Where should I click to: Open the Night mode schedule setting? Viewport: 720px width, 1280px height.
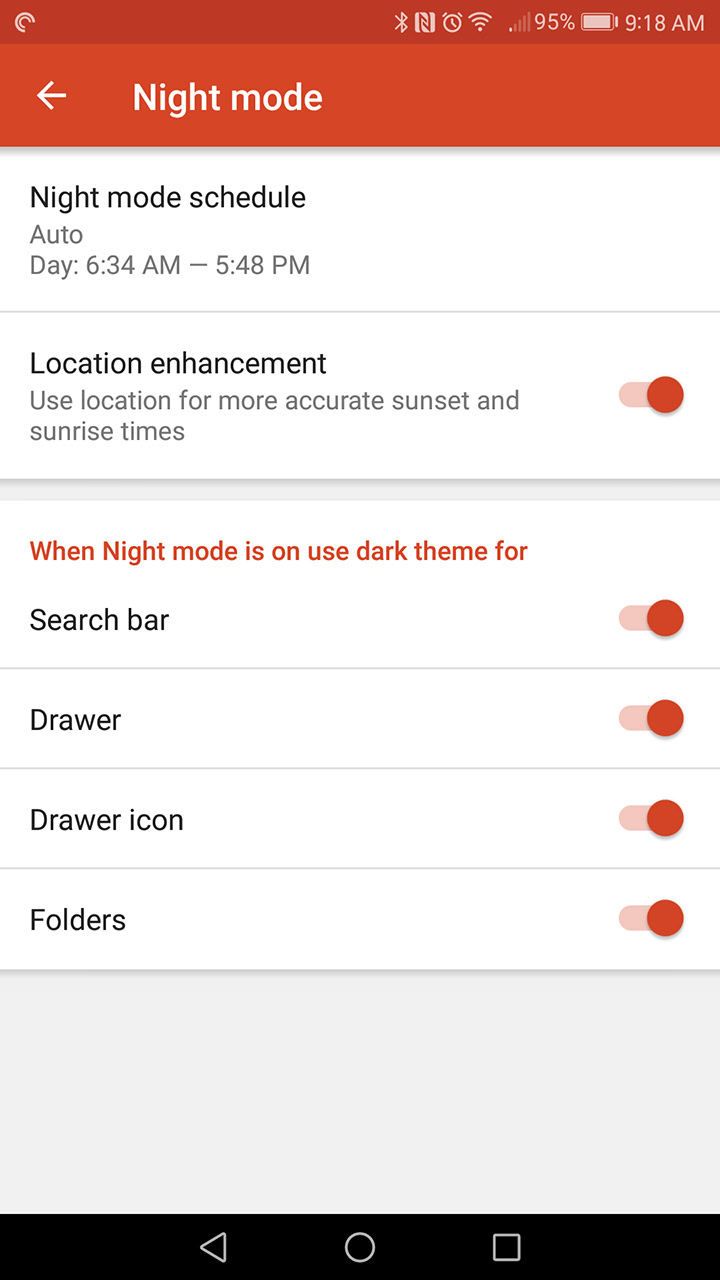[170, 230]
